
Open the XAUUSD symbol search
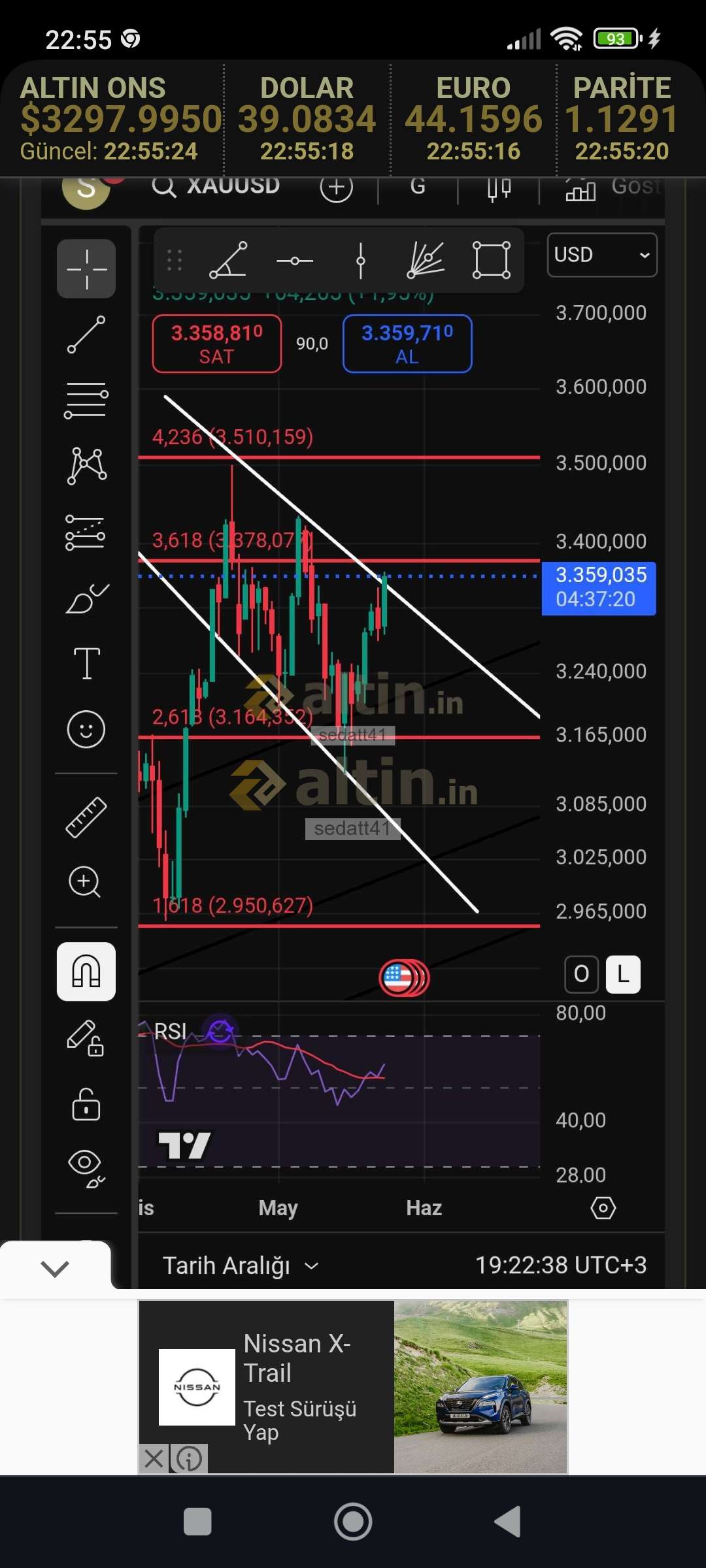tap(216, 186)
